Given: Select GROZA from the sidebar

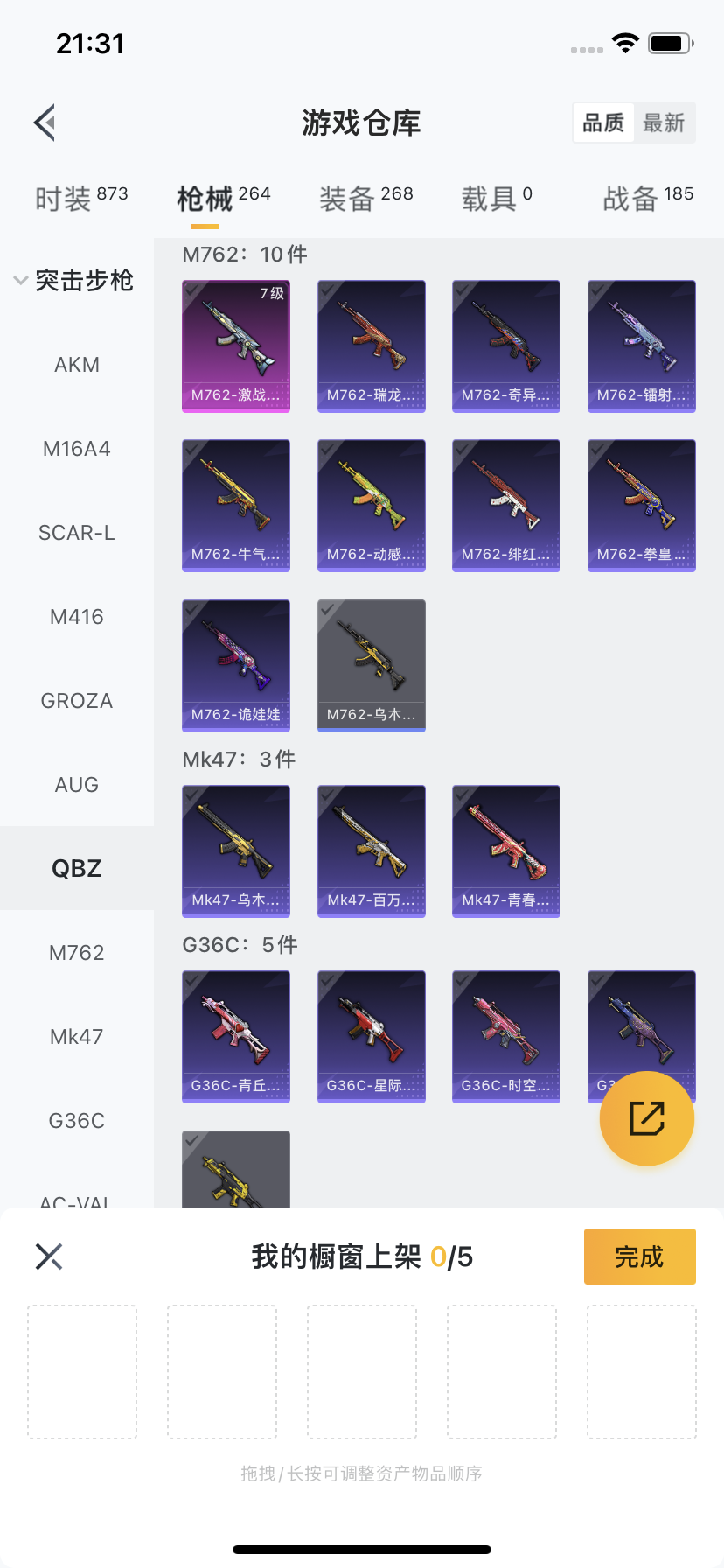Looking at the screenshot, I should 77,701.
